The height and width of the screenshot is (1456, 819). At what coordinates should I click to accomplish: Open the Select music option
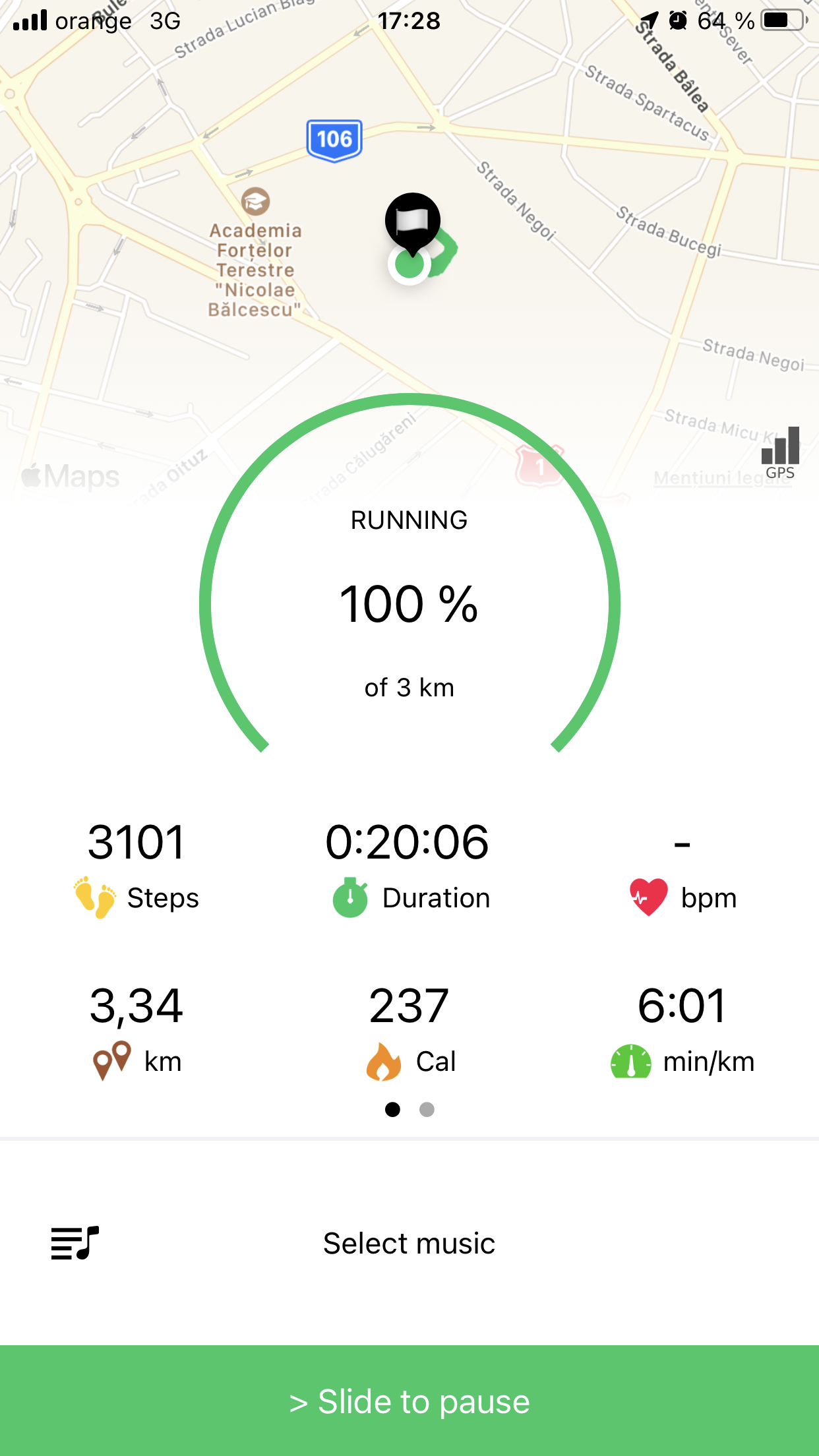(409, 1244)
